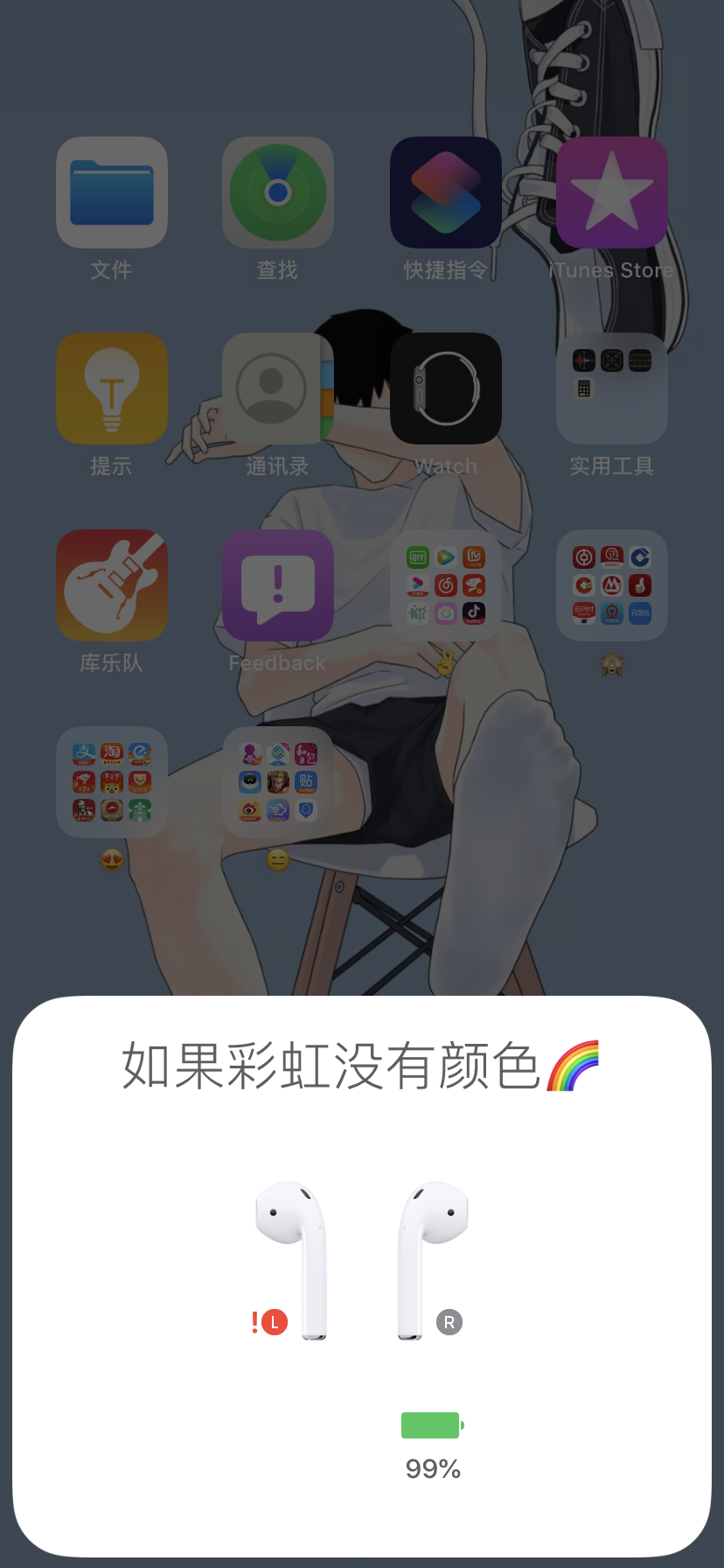Open the Feedback app
724x1568 pixels.
[278, 584]
